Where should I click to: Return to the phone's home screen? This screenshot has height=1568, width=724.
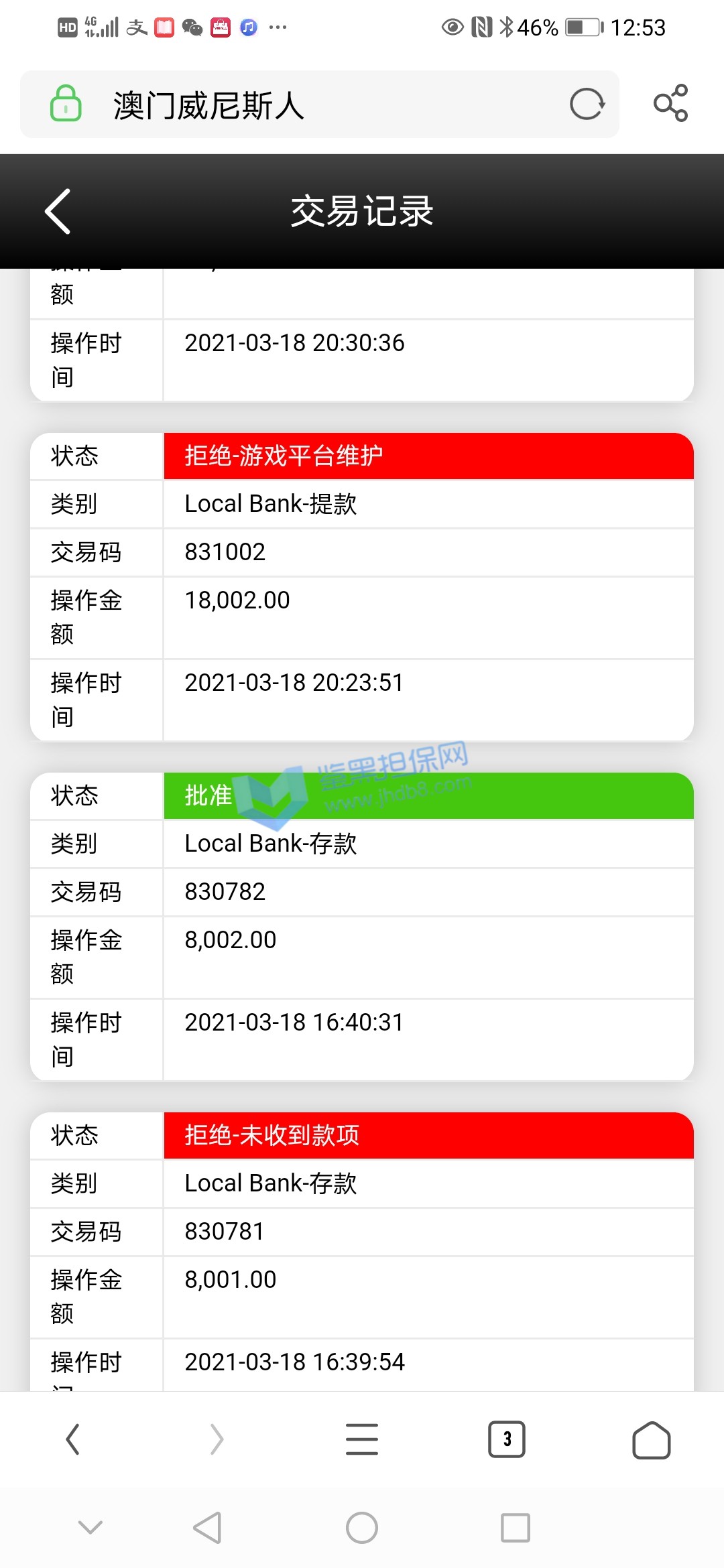pyautogui.click(x=362, y=1528)
